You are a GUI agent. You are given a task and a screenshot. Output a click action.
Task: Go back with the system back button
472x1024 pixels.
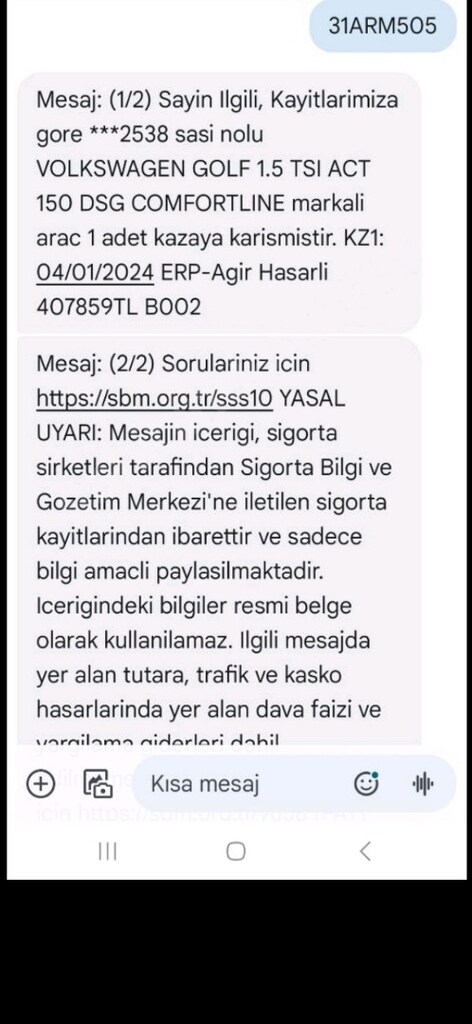click(x=365, y=851)
